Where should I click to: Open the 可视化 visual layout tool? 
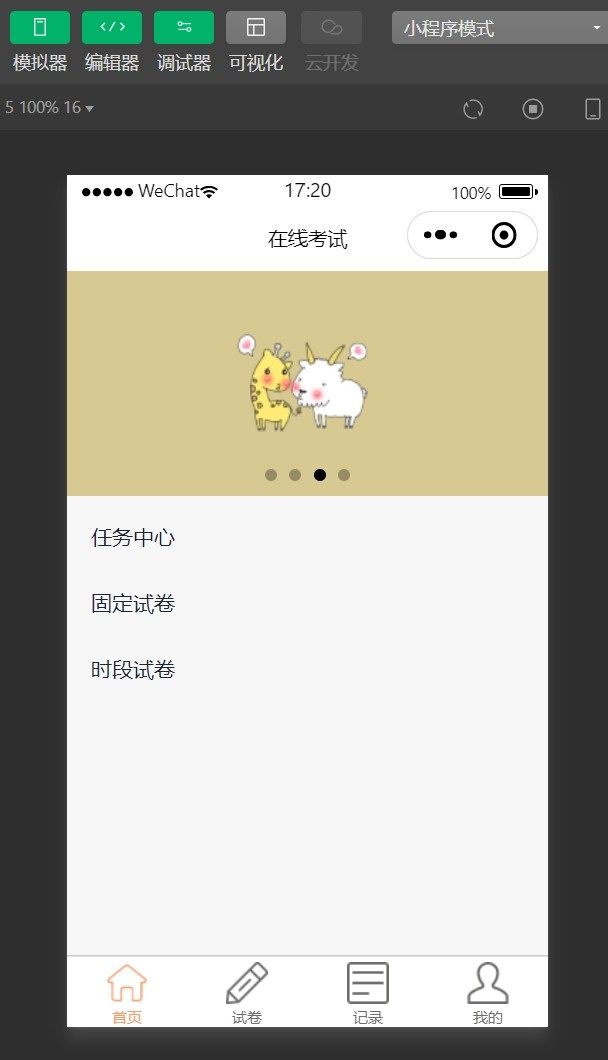coord(256,28)
